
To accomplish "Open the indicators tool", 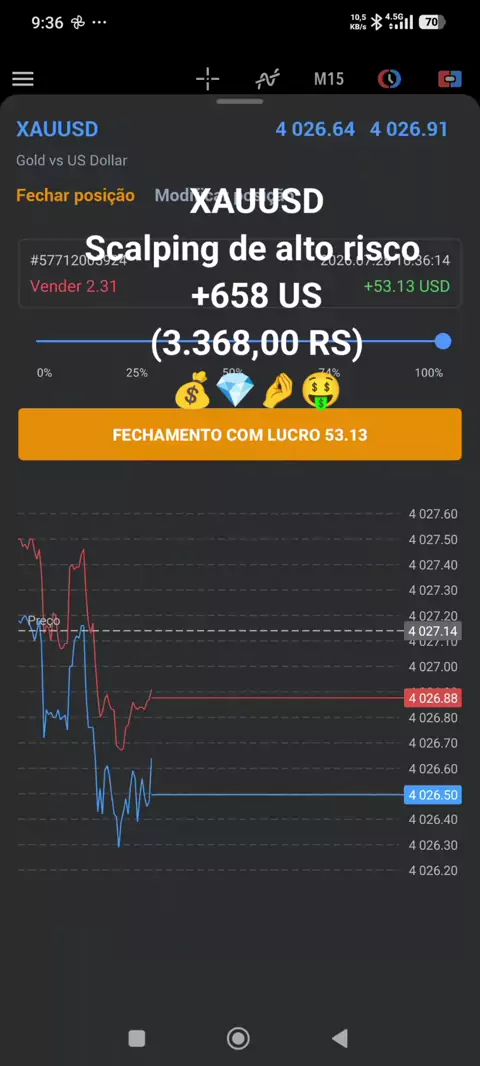I will pos(267,79).
